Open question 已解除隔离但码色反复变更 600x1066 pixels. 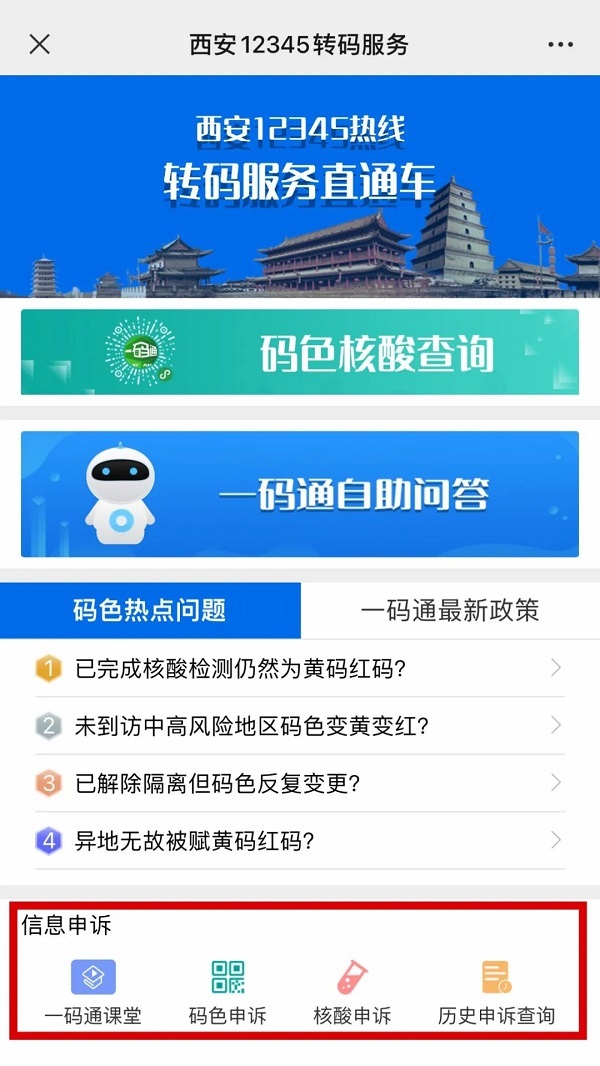pos(300,783)
